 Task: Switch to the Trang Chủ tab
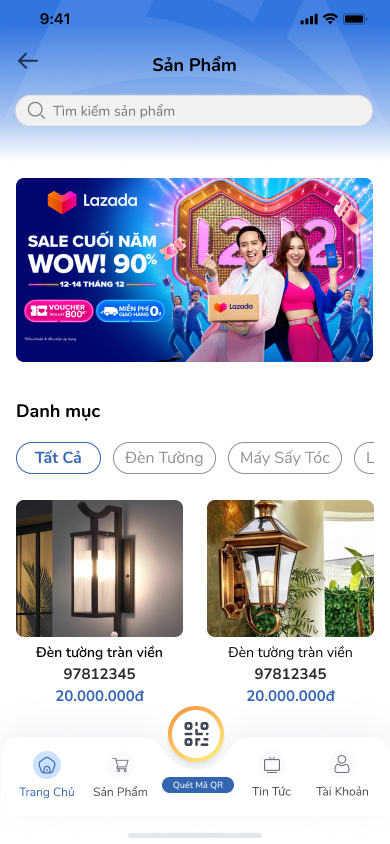tap(47, 775)
